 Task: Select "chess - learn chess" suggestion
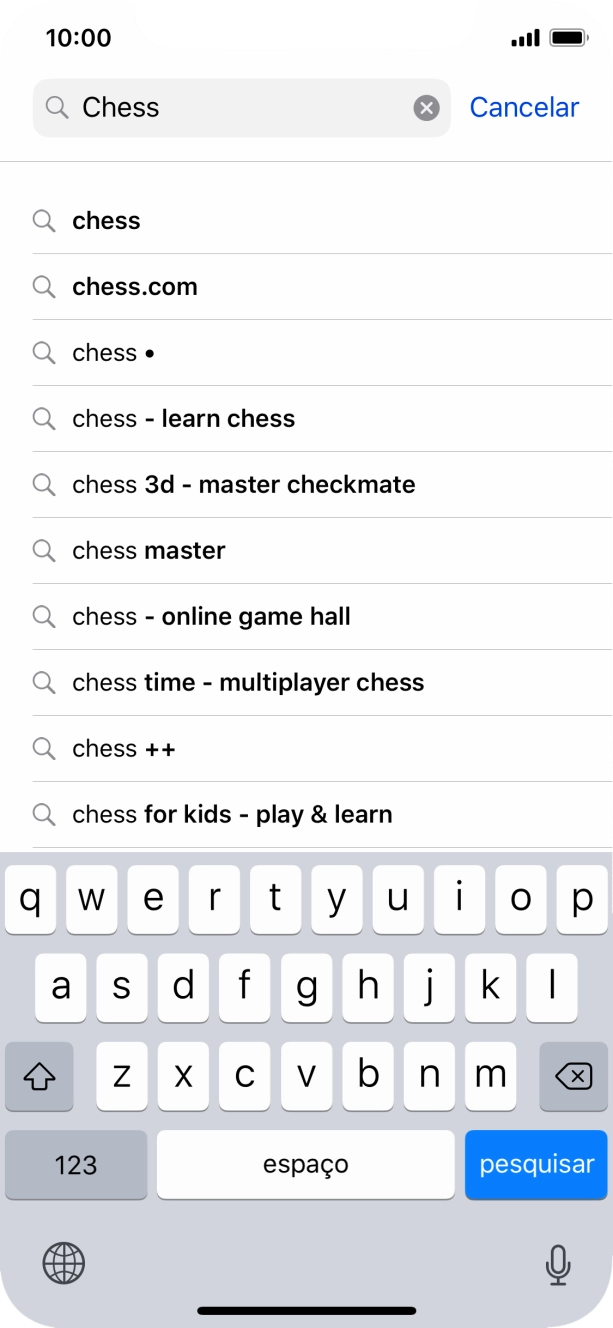click(322, 419)
